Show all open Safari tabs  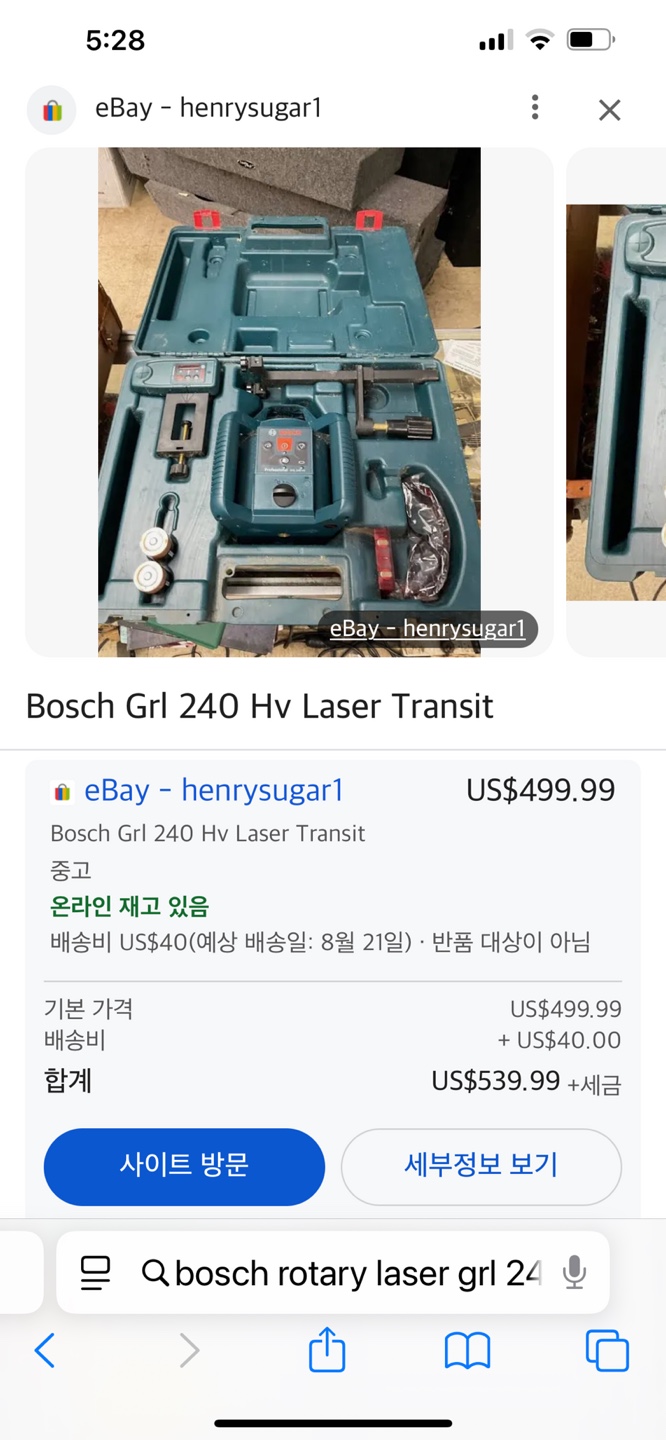coord(607,1351)
